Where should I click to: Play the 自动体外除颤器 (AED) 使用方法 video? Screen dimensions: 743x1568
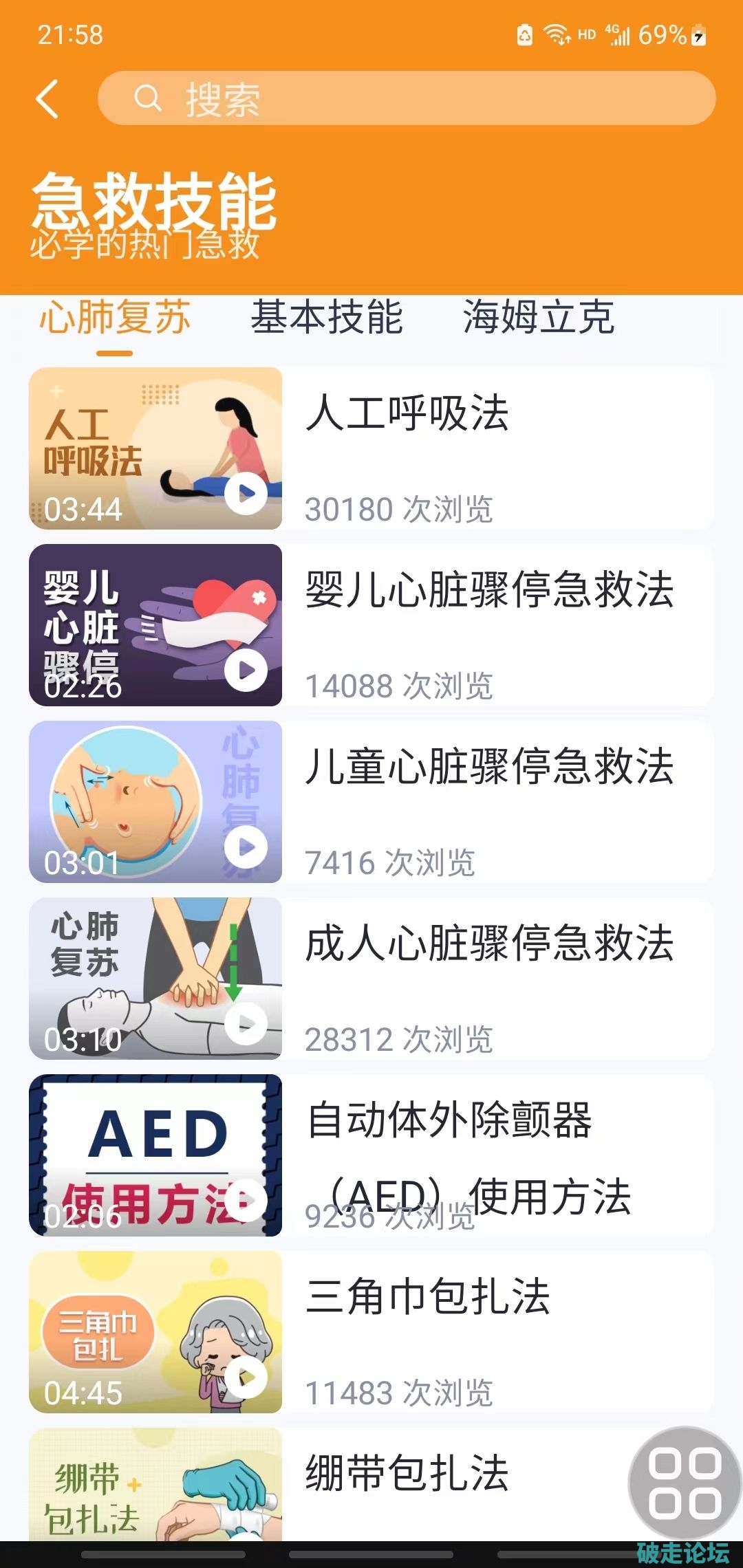coord(371,1155)
